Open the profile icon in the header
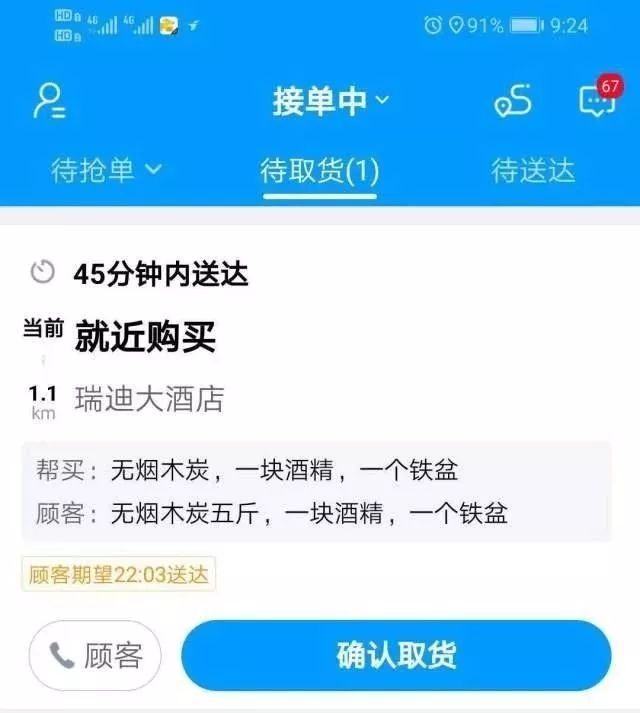The image size is (640, 713). pos(48,102)
